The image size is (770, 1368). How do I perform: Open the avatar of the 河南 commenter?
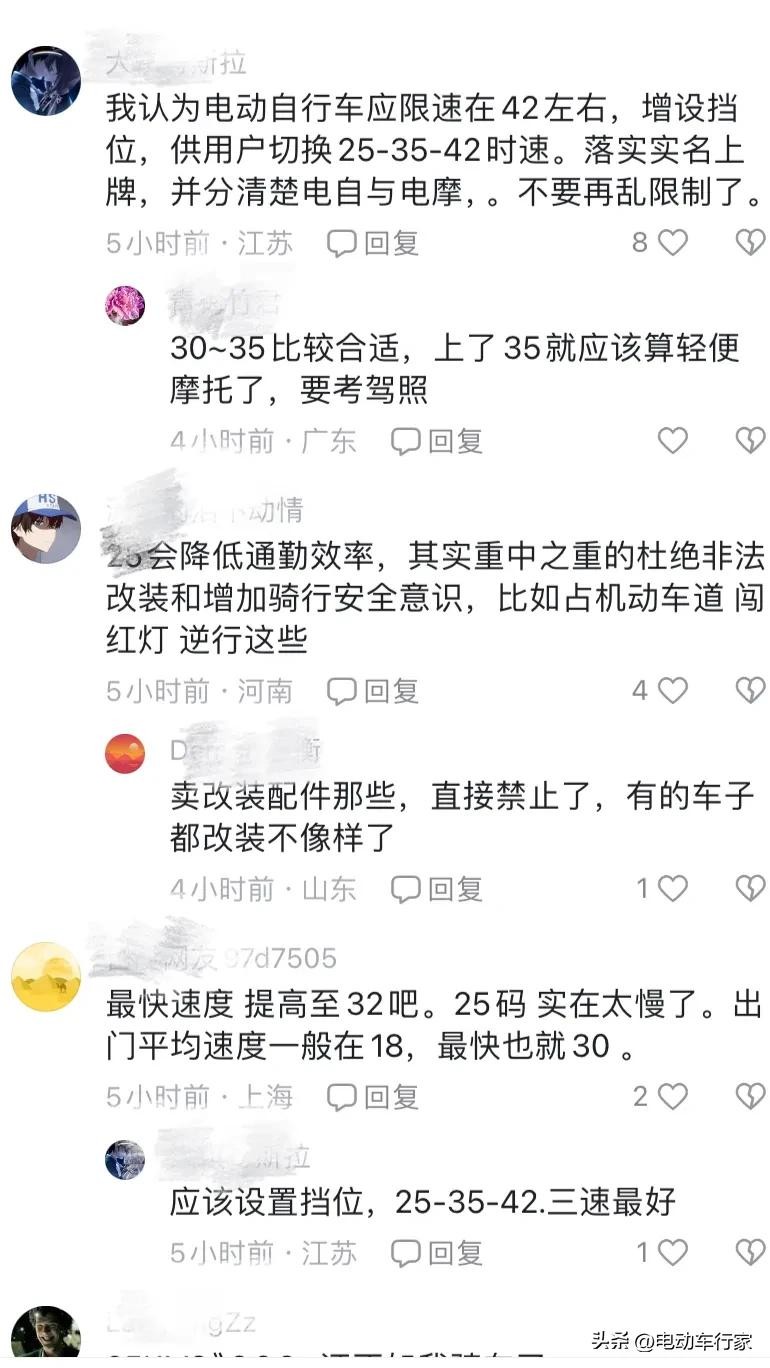(x=46, y=529)
